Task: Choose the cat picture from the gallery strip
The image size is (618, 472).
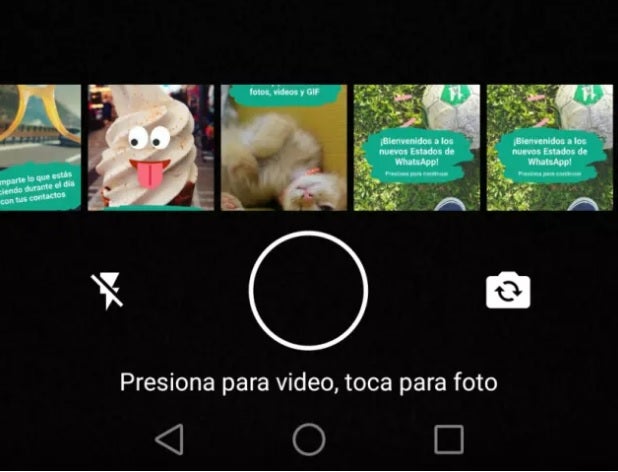Action: pyautogui.click(x=284, y=147)
